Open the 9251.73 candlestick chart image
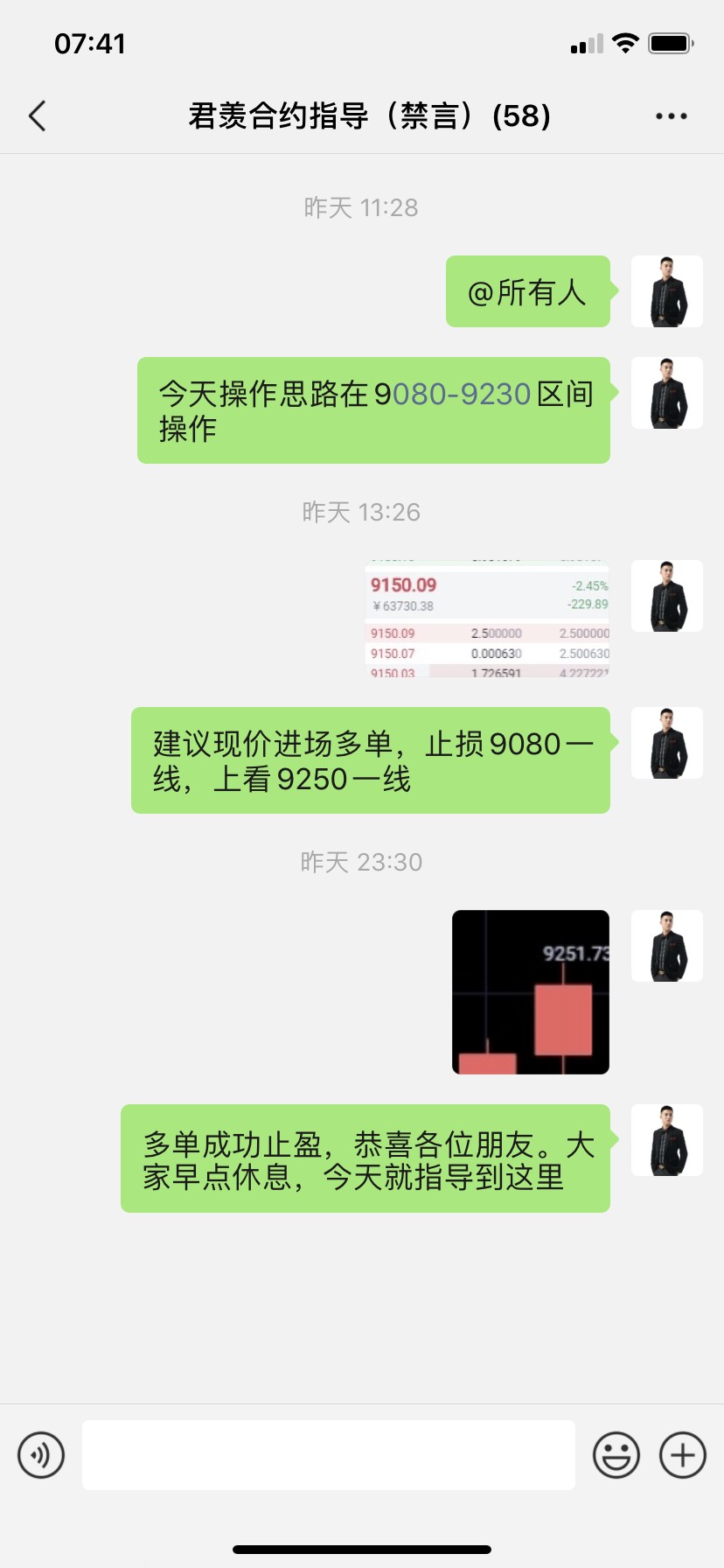724x1568 pixels. pos(530,991)
